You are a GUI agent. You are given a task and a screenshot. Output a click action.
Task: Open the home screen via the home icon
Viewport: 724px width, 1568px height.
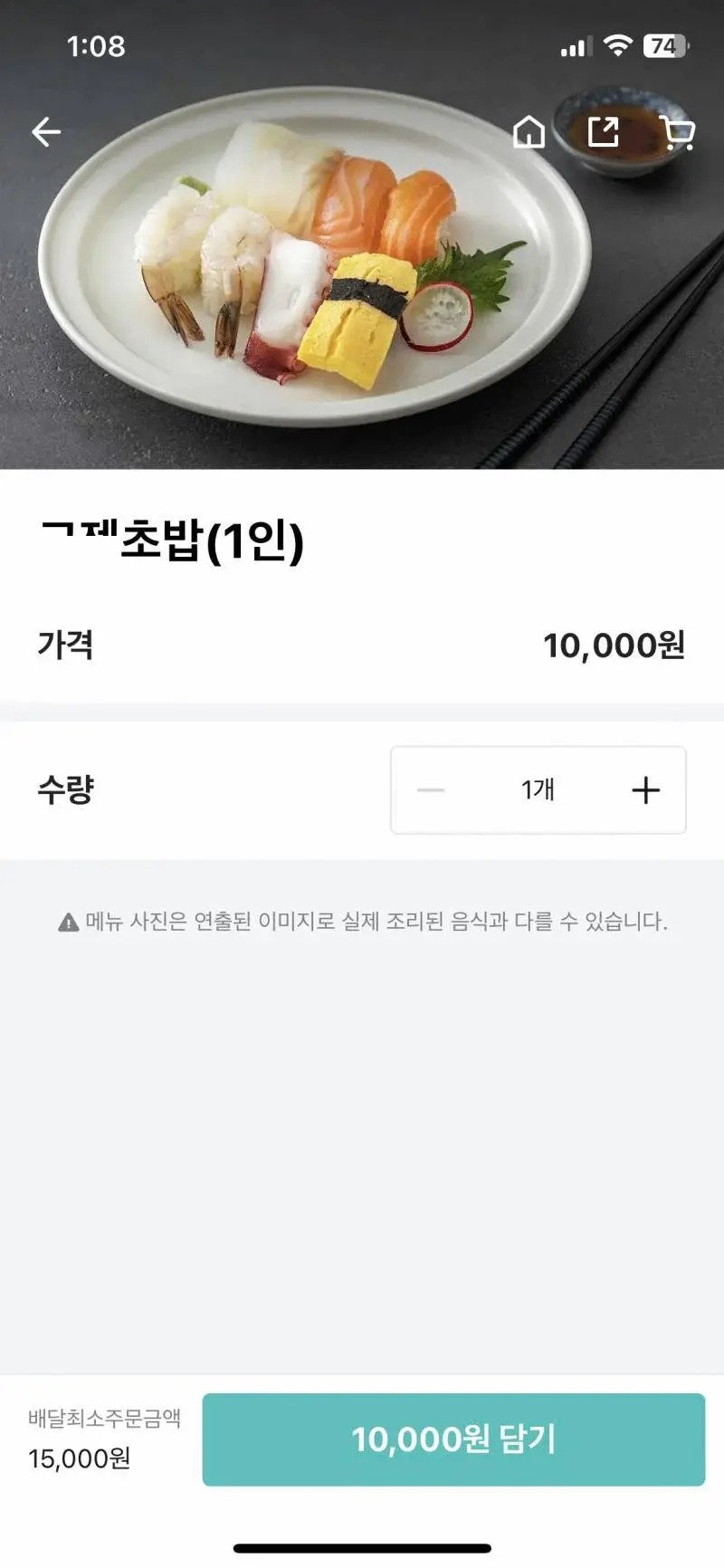[x=530, y=133]
